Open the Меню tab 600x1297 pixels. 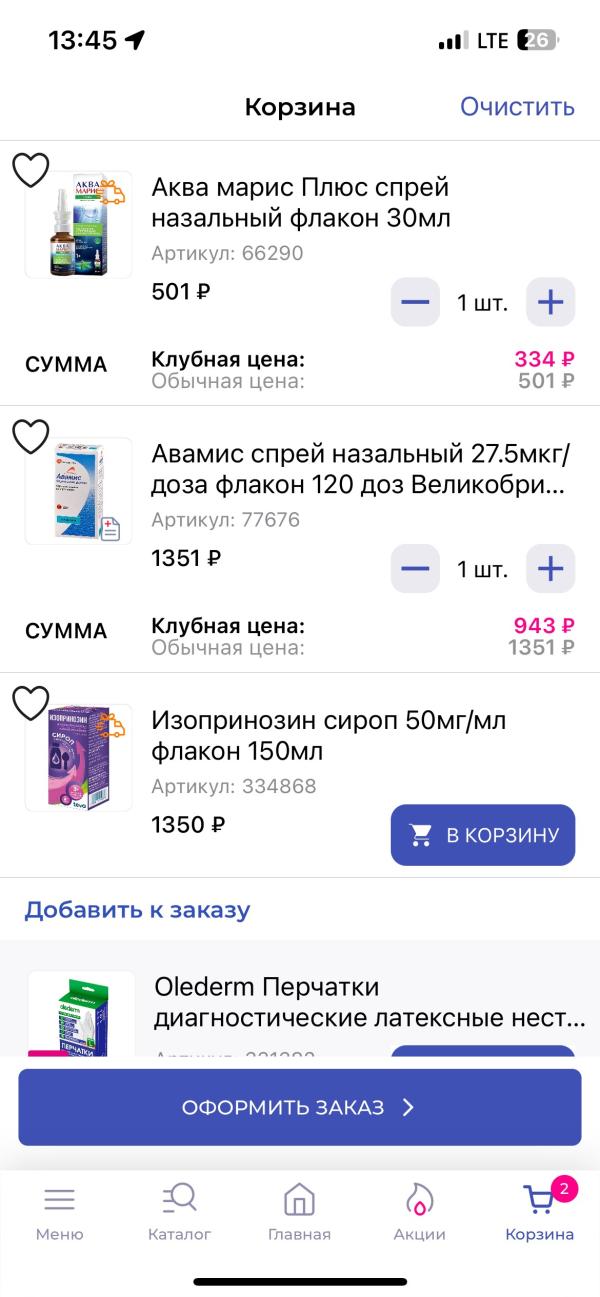point(60,1213)
